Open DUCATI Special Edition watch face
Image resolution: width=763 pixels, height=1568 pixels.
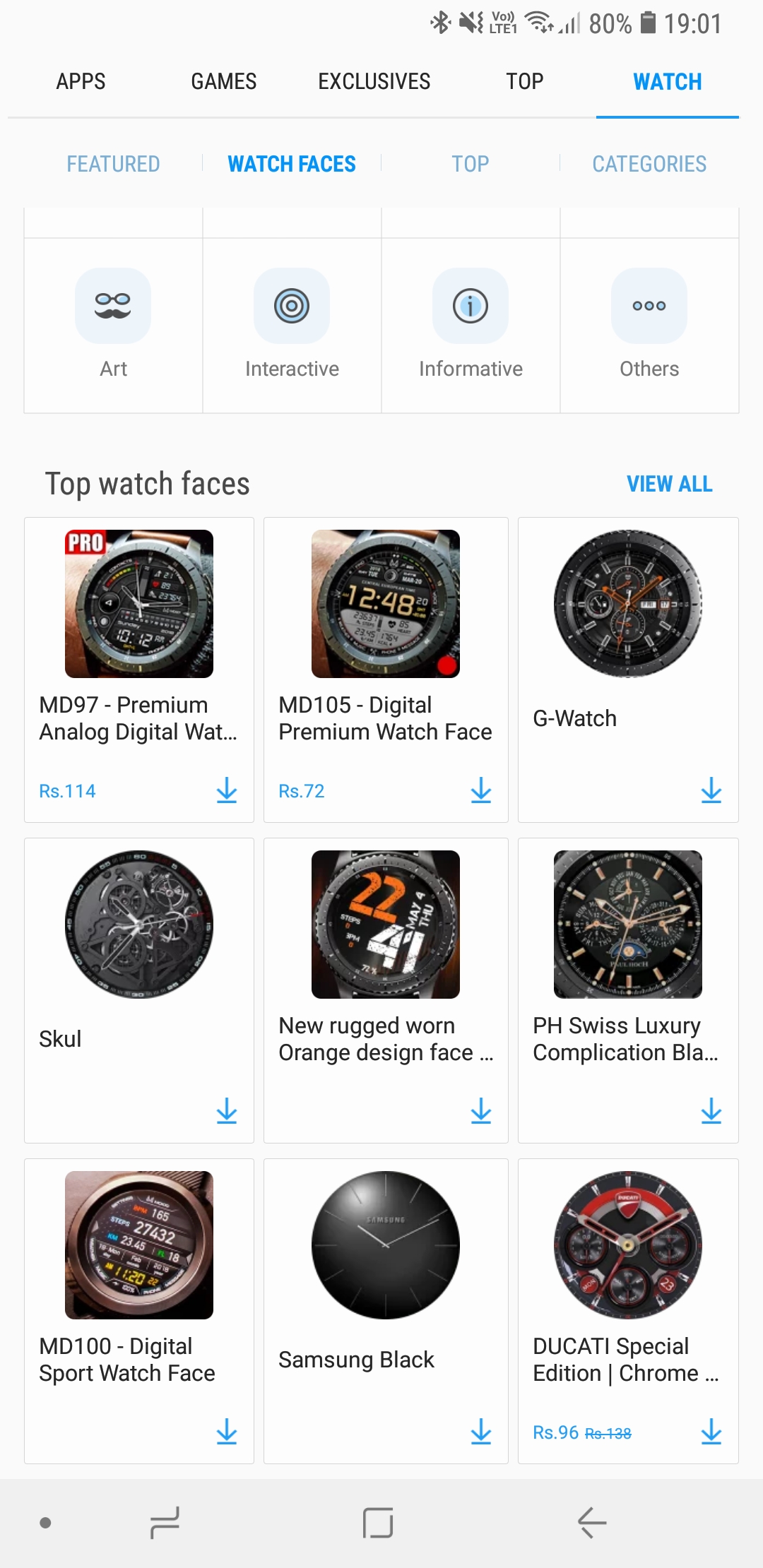click(628, 1271)
